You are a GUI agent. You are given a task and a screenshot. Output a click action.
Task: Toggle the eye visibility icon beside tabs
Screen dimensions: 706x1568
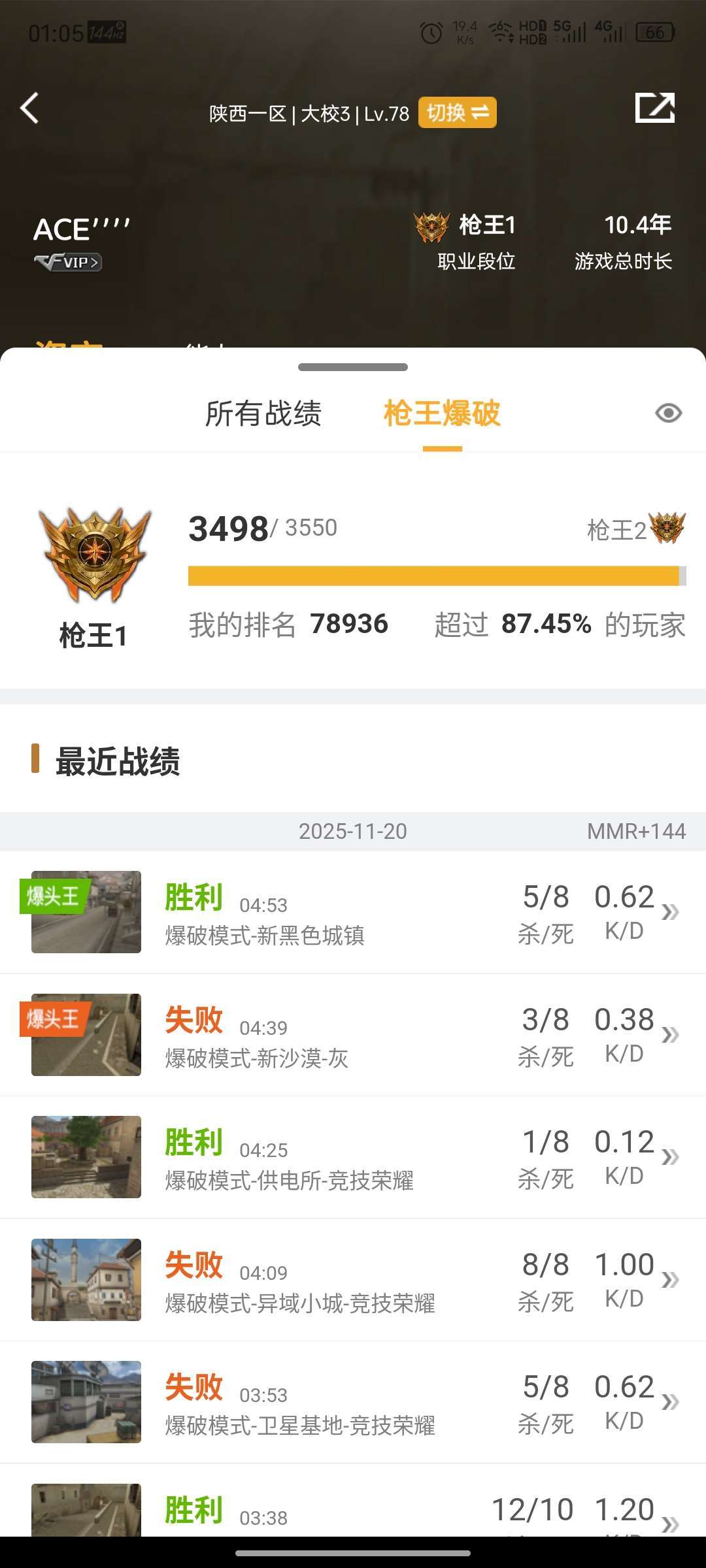[x=668, y=413]
